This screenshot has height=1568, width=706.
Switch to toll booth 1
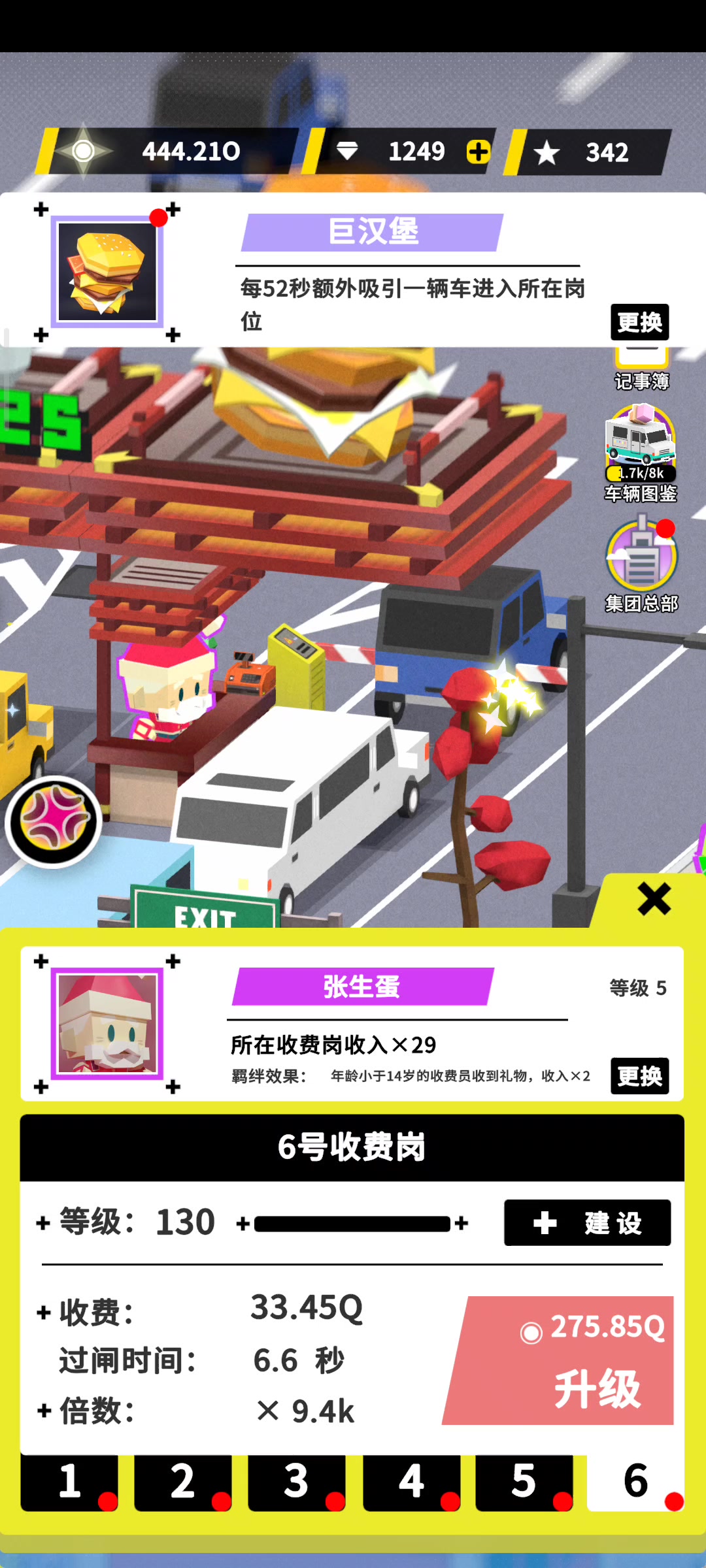[69, 1482]
